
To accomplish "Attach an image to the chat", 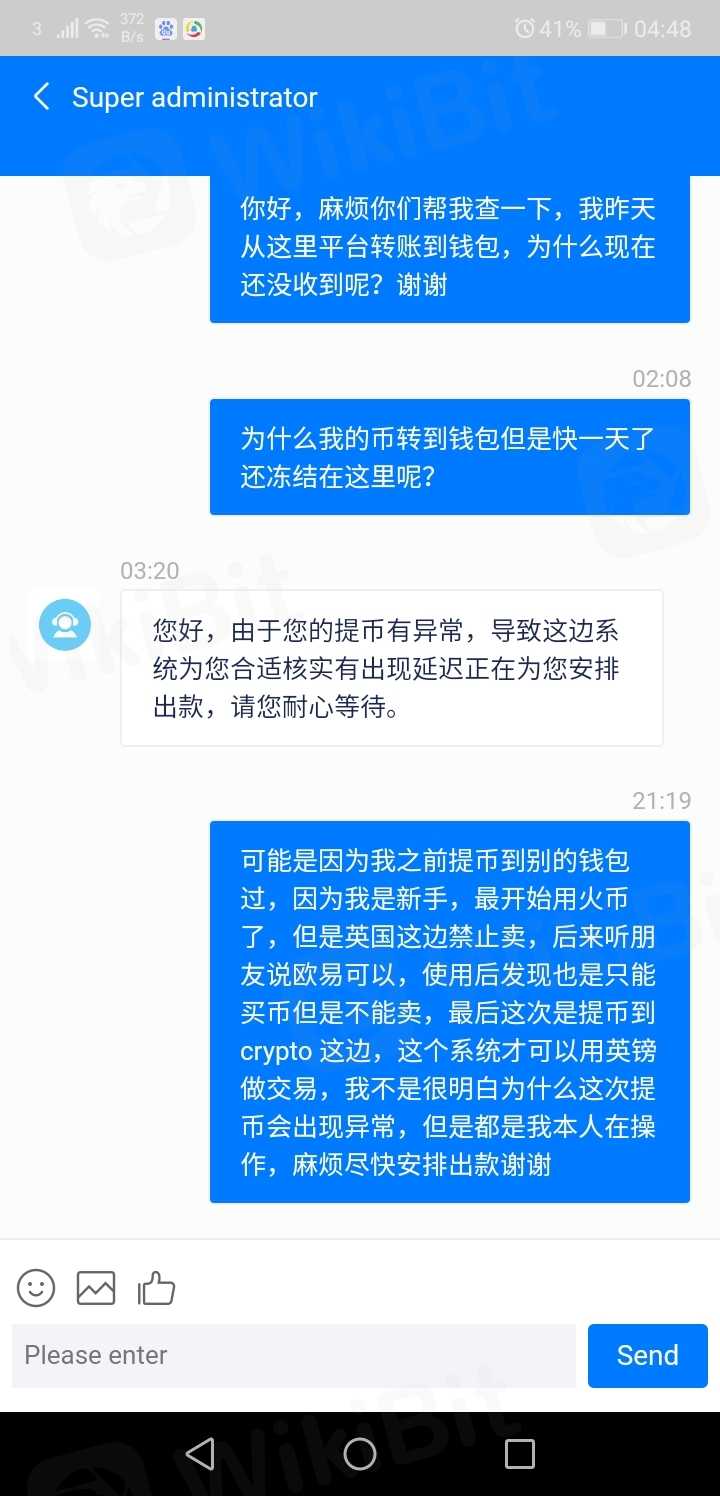I will tap(96, 1287).
